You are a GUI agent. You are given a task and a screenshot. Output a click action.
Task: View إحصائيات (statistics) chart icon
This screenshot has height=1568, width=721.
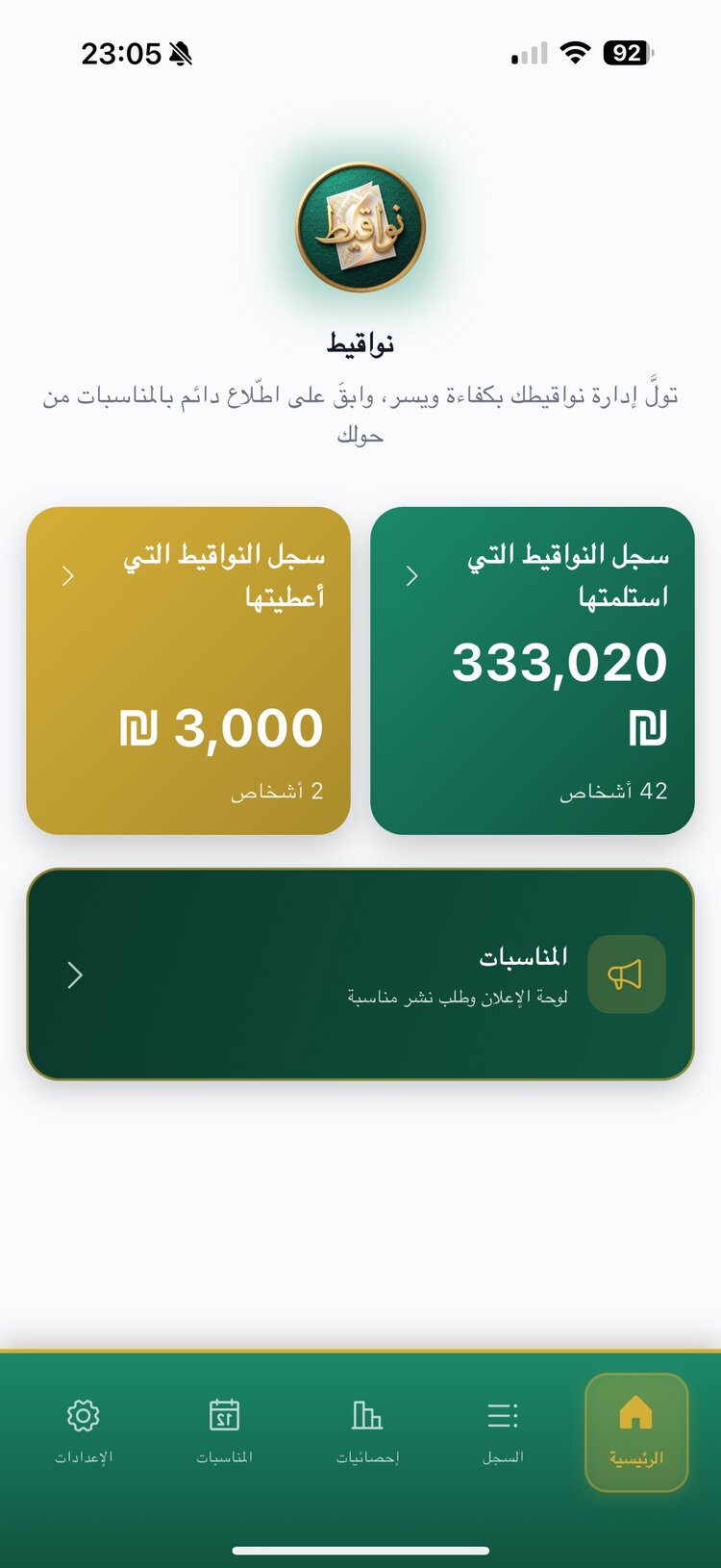pyautogui.click(x=366, y=1417)
